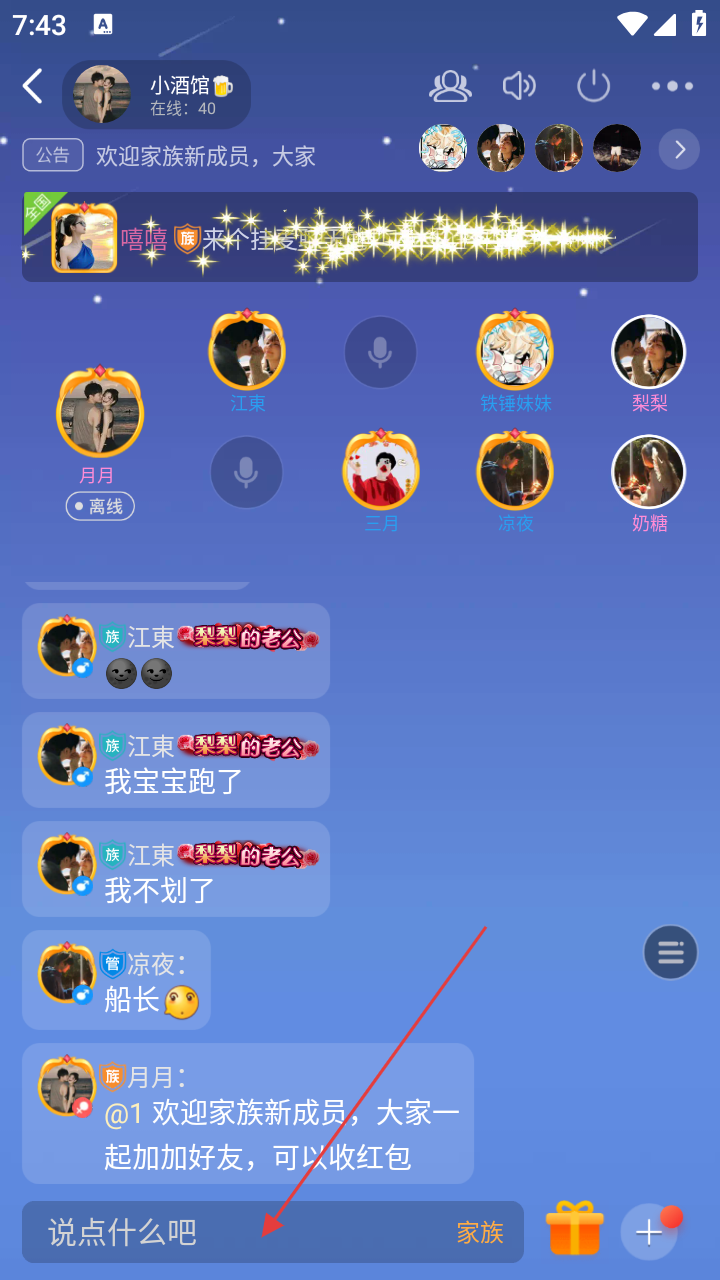Image resolution: width=720 pixels, height=1280 pixels.
Task: Open the plus menu for more actions
Action: (x=649, y=1232)
